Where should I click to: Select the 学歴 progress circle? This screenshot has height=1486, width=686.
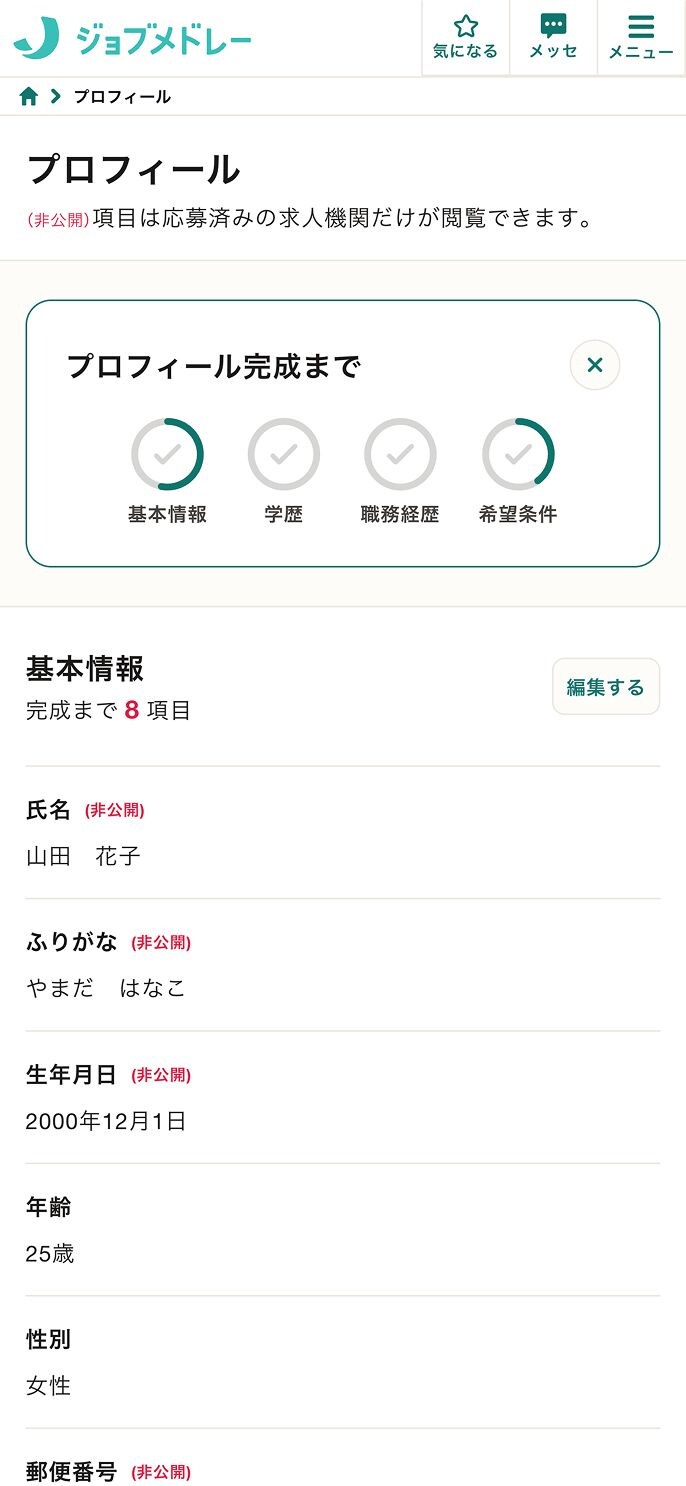(284, 454)
